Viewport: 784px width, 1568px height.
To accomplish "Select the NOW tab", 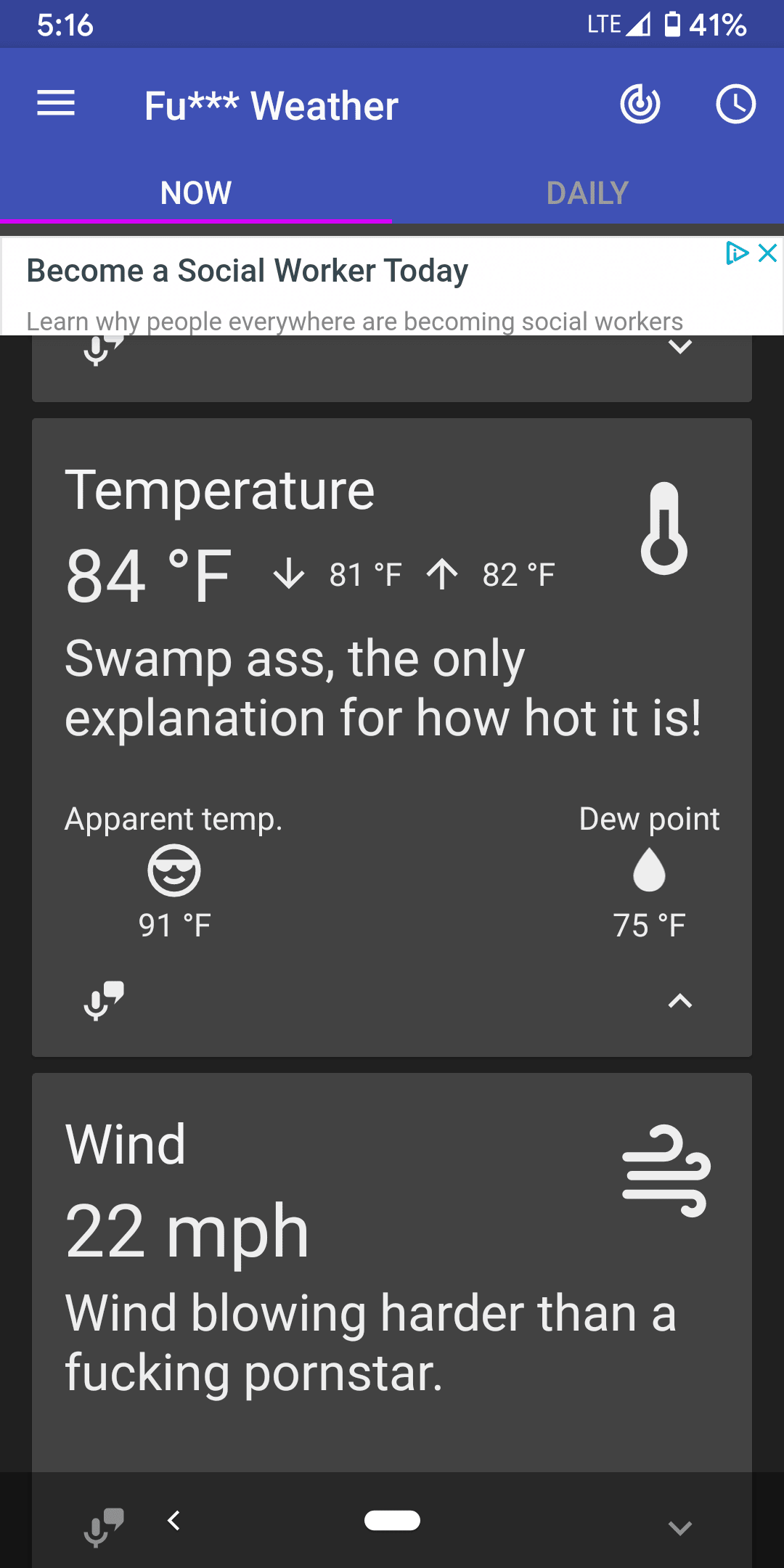I will [196, 193].
